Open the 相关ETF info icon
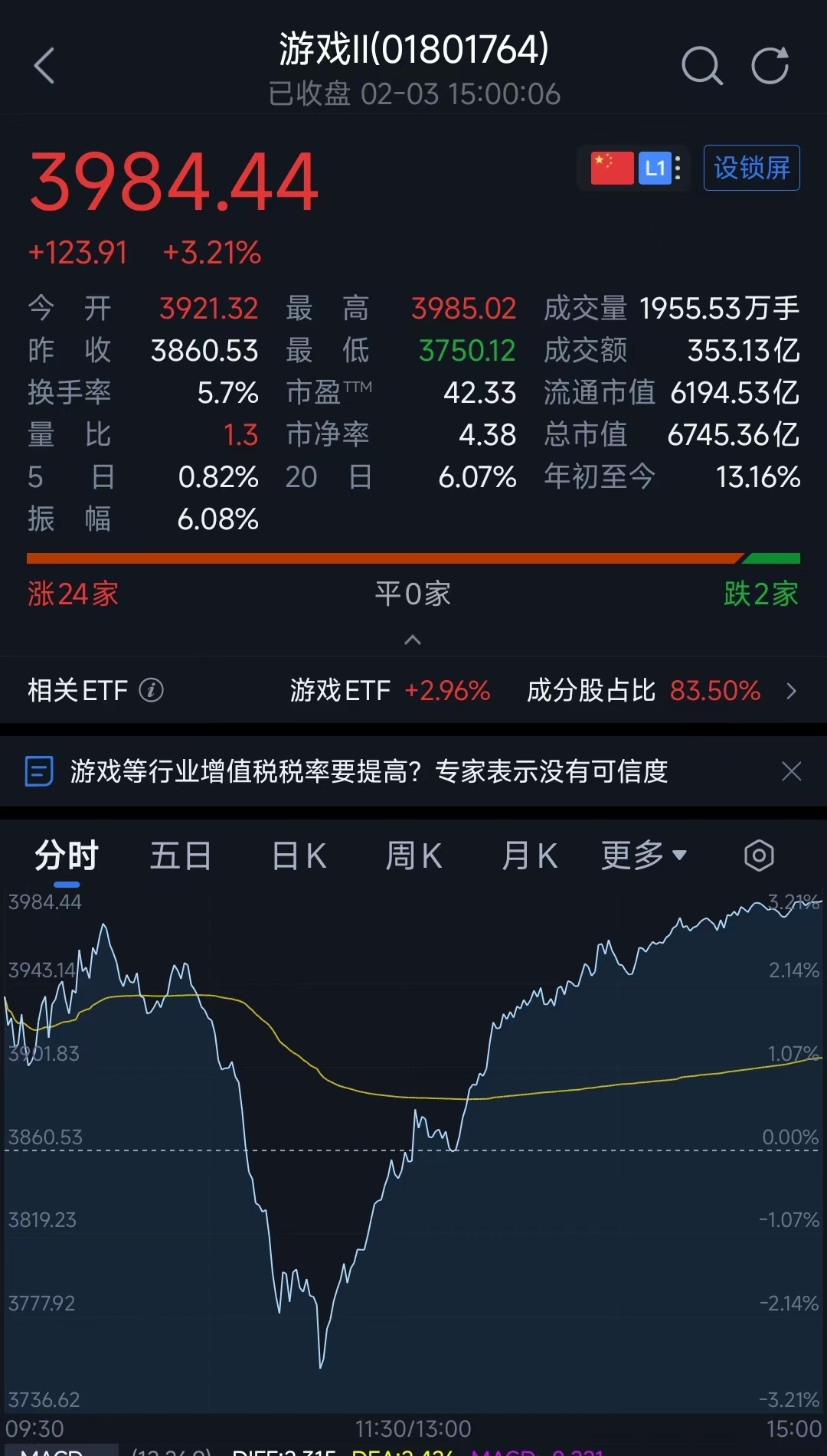This screenshot has width=827, height=1456. coord(151,690)
